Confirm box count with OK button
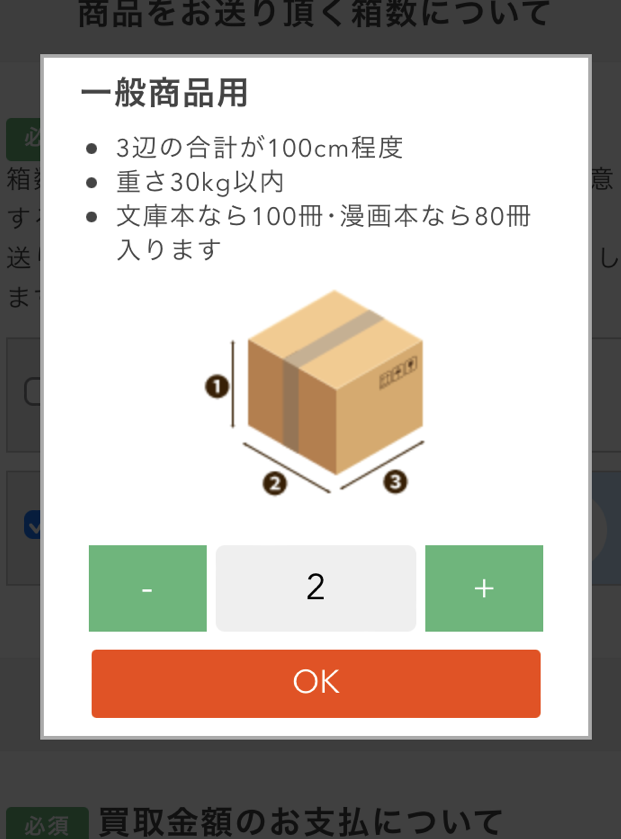621x839 pixels. (x=316, y=683)
